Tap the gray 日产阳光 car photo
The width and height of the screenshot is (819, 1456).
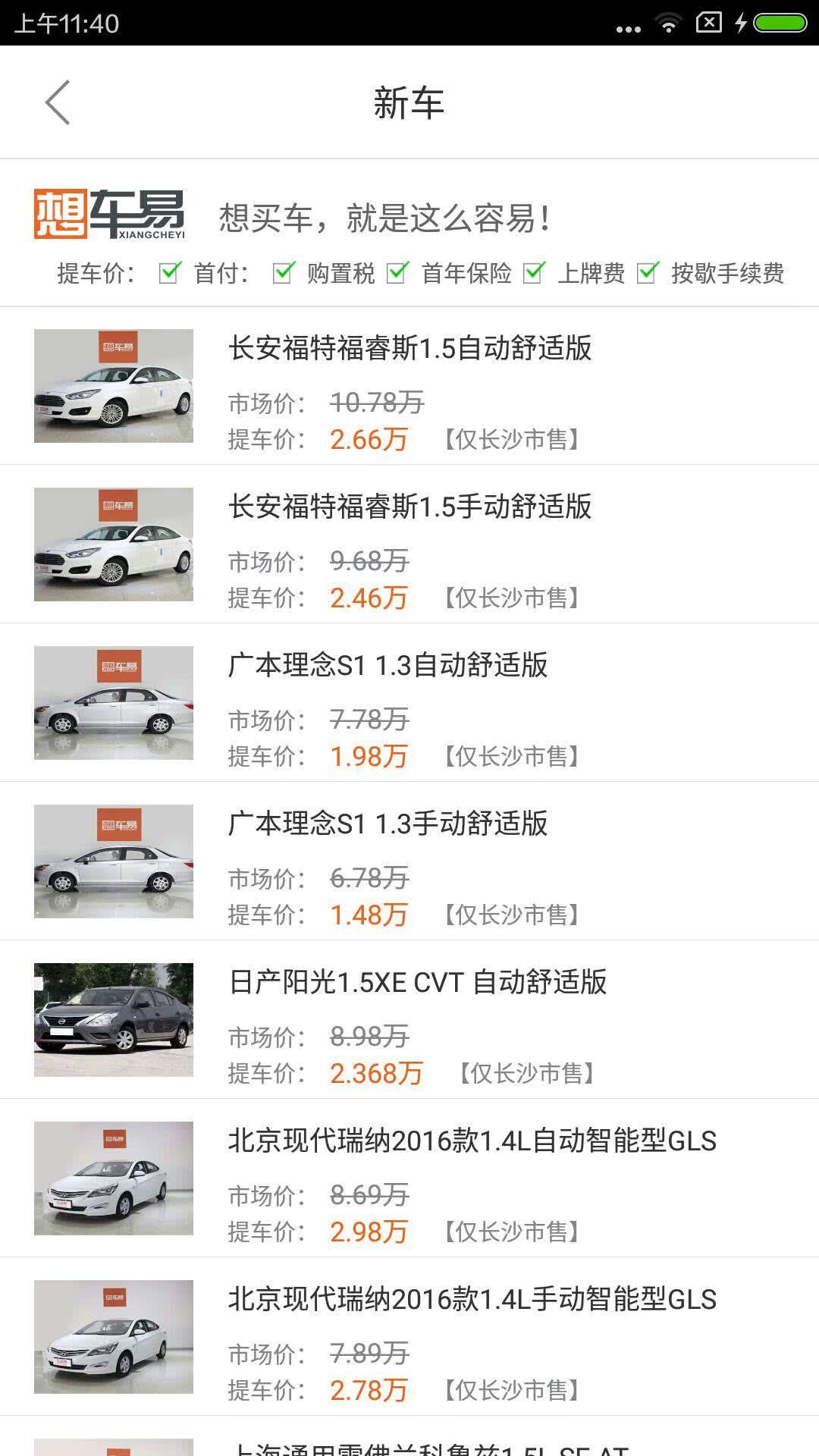(114, 1019)
